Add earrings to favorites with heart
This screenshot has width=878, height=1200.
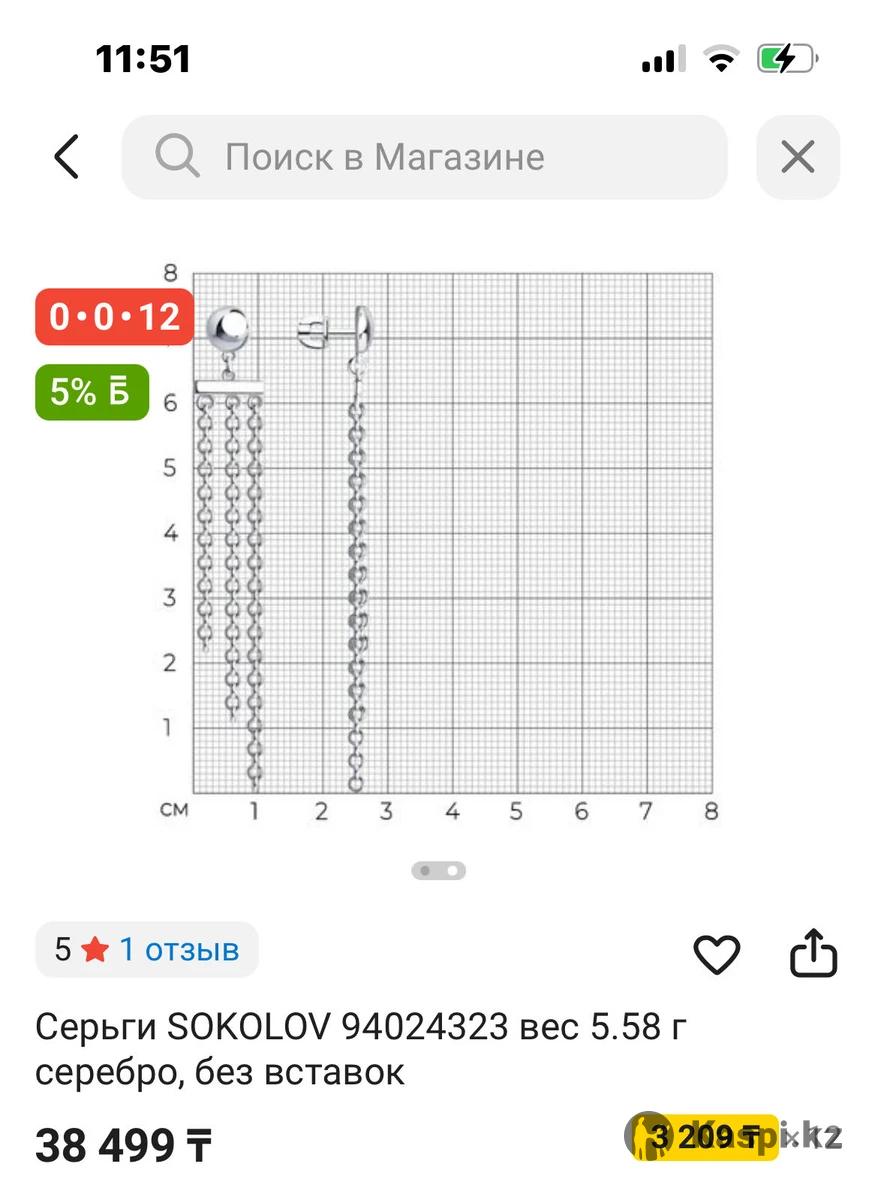(x=716, y=954)
